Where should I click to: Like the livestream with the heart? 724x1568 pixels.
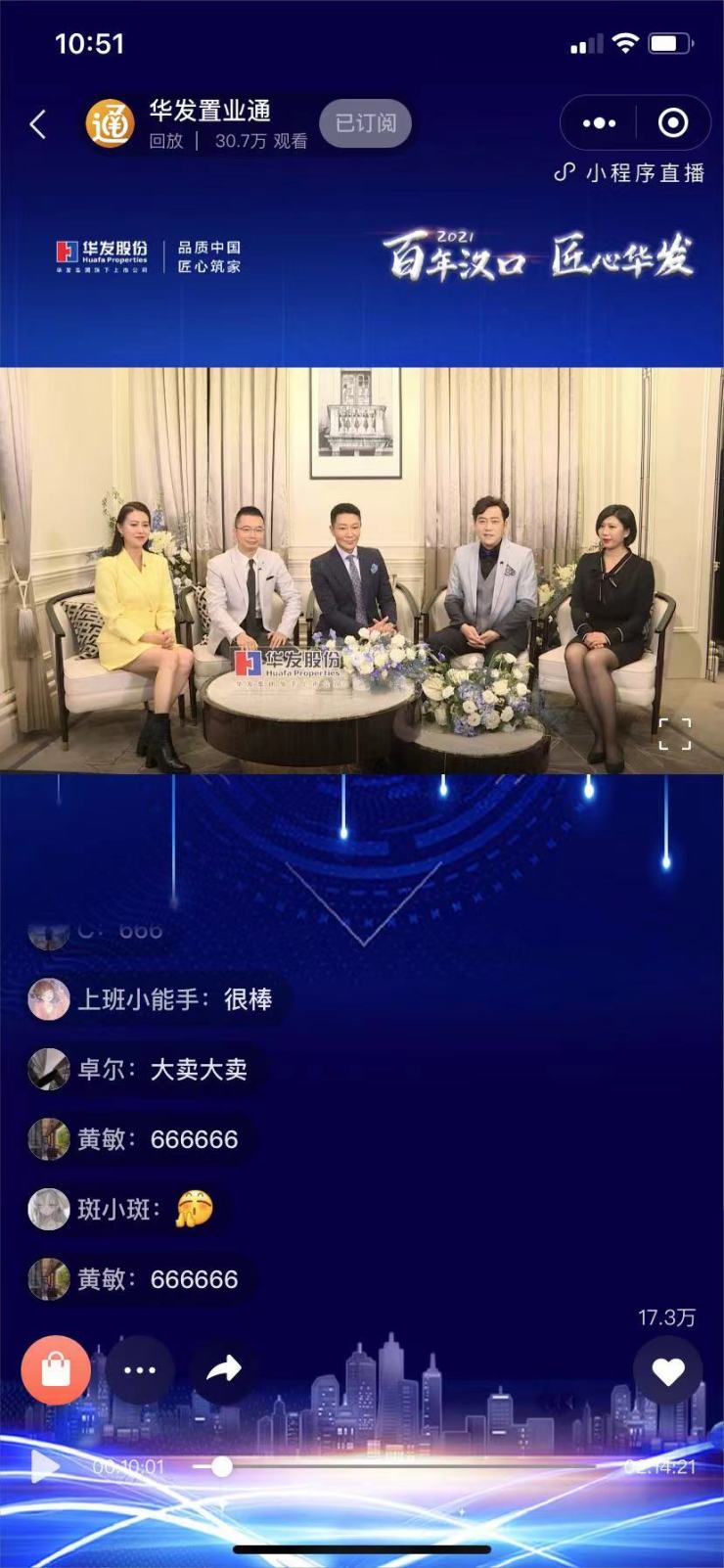pyautogui.click(x=668, y=1371)
